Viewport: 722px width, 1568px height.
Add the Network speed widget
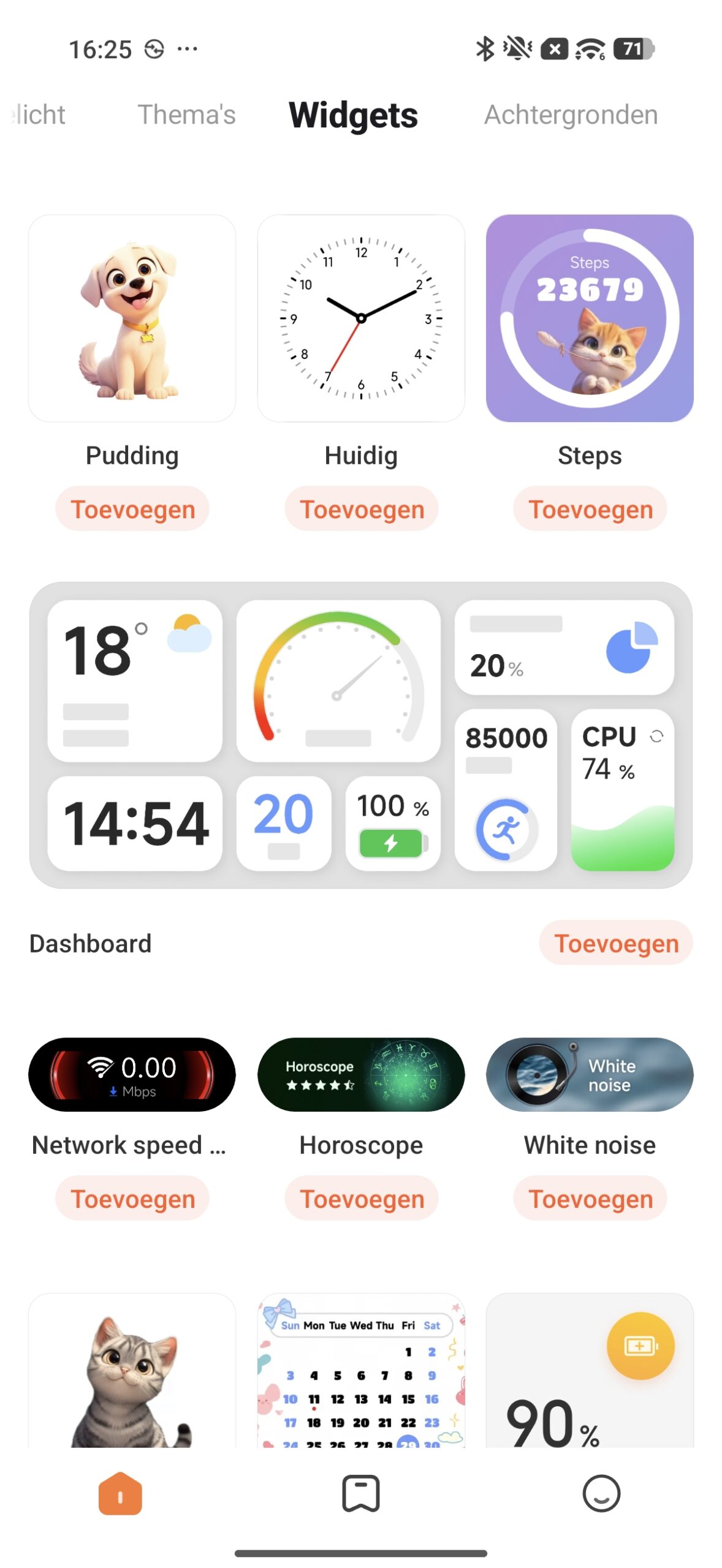point(132,1198)
